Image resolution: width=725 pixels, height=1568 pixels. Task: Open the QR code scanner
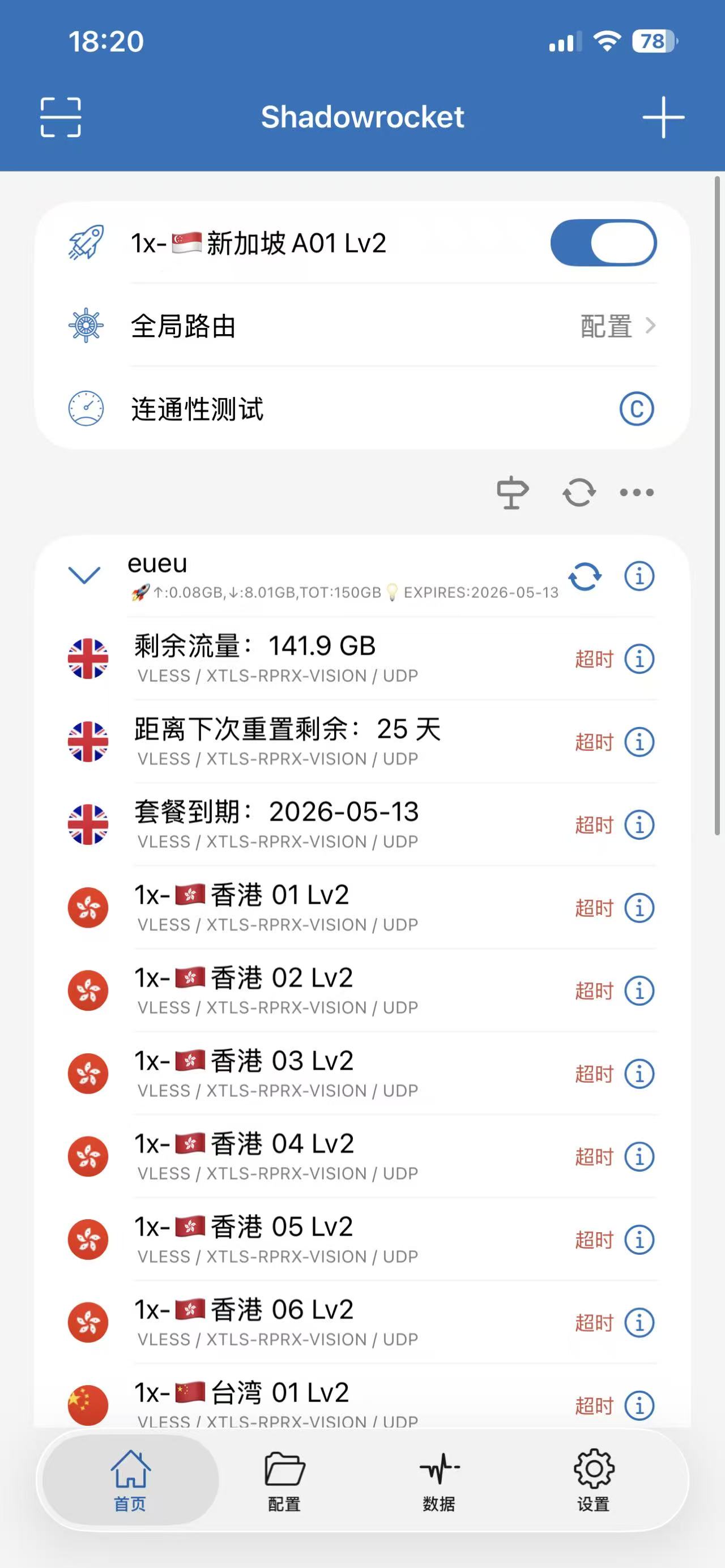(x=60, y=117)
